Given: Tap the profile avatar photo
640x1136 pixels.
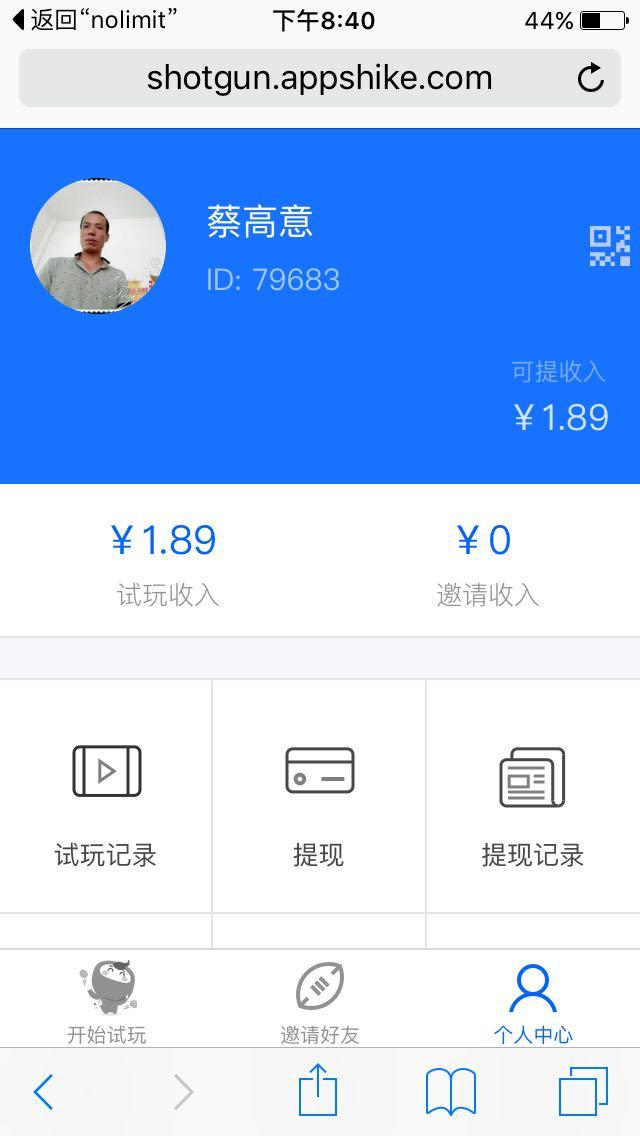Looking at the screenshot, I should 98,247.
